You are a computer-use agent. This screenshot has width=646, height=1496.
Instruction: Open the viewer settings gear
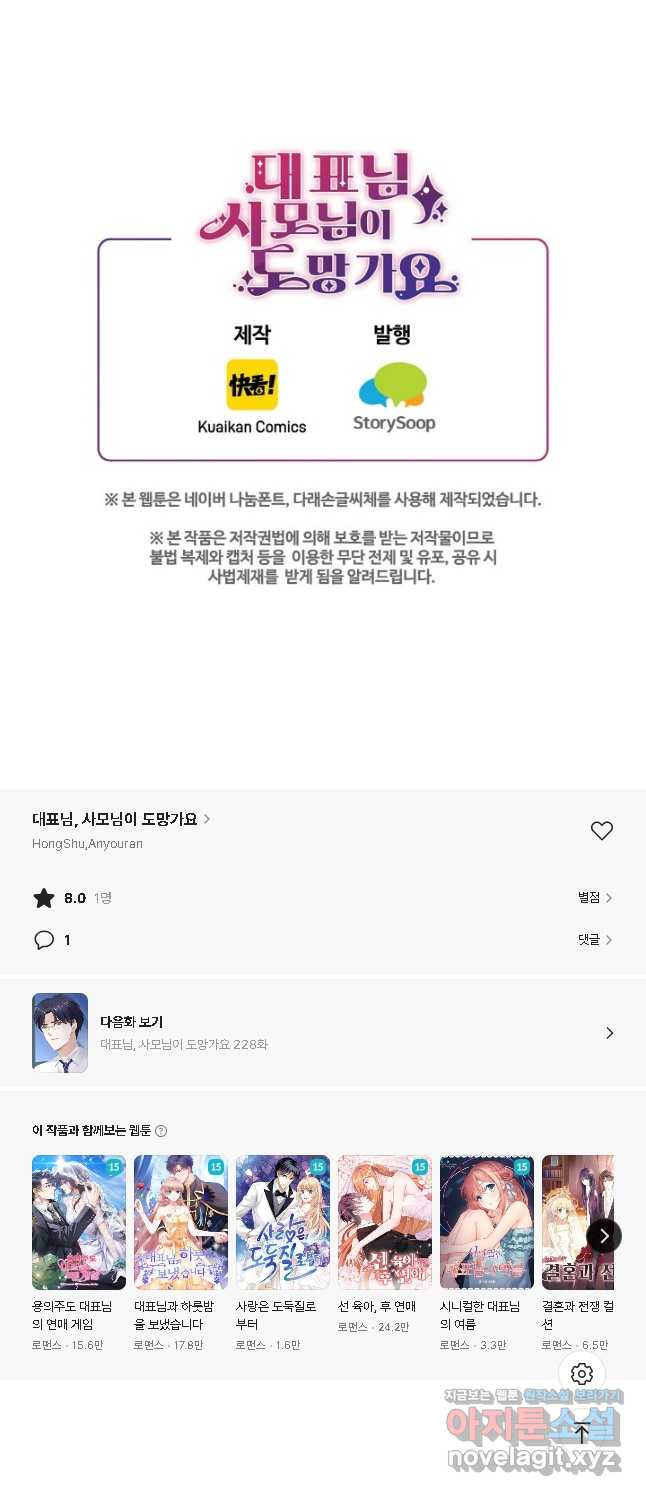582,1374
